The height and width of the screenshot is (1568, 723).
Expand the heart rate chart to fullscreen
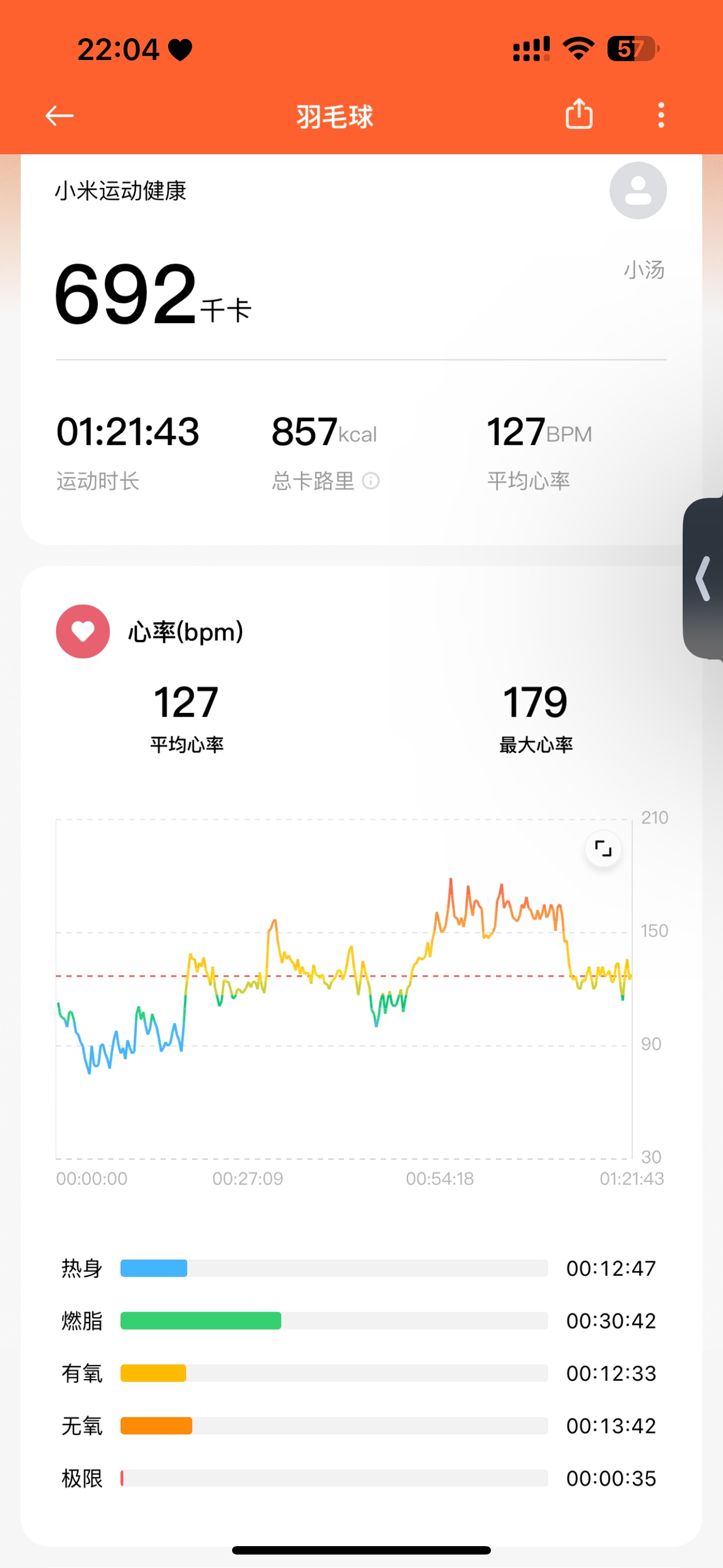tap(603, 848)
